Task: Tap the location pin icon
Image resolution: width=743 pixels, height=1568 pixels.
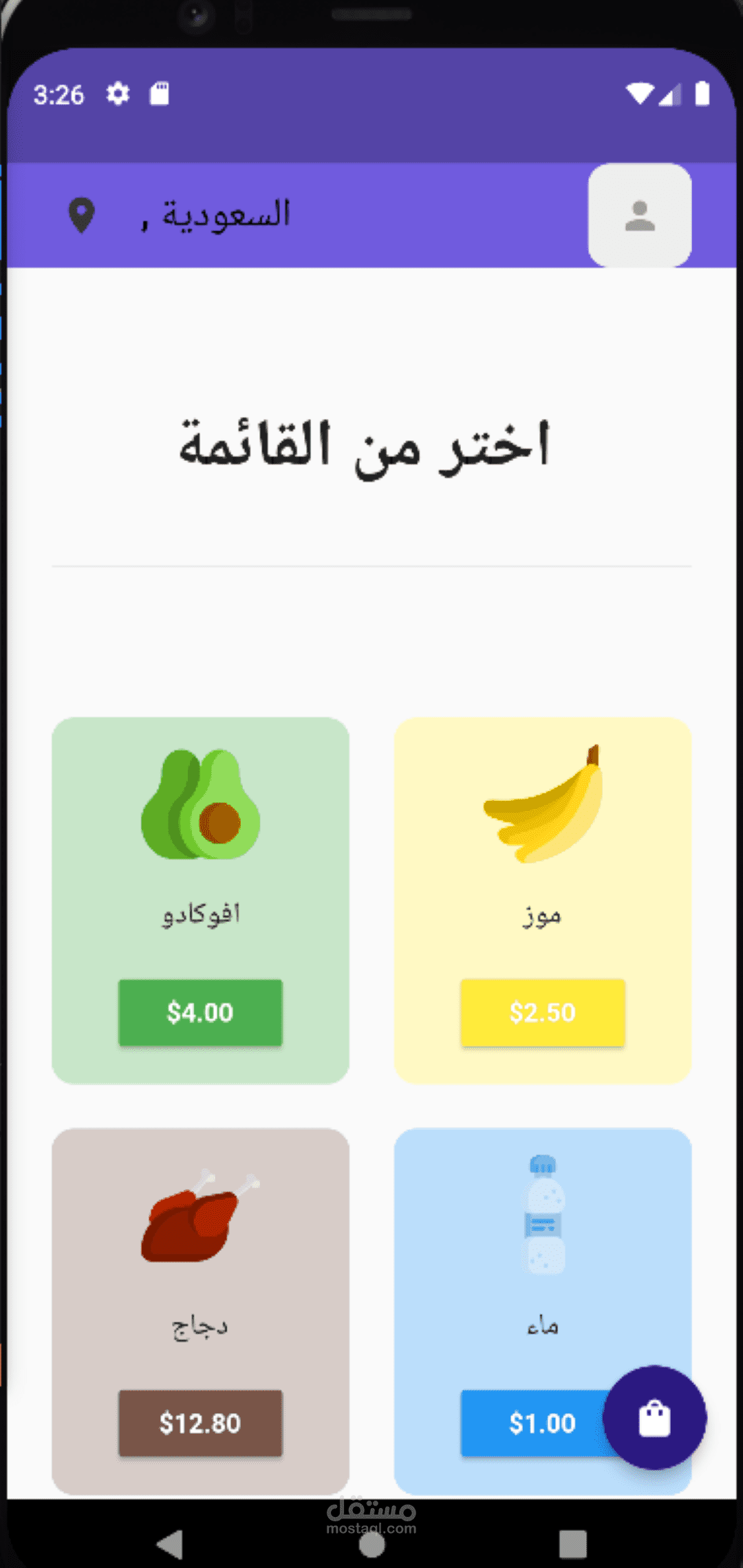Action: 82,215
